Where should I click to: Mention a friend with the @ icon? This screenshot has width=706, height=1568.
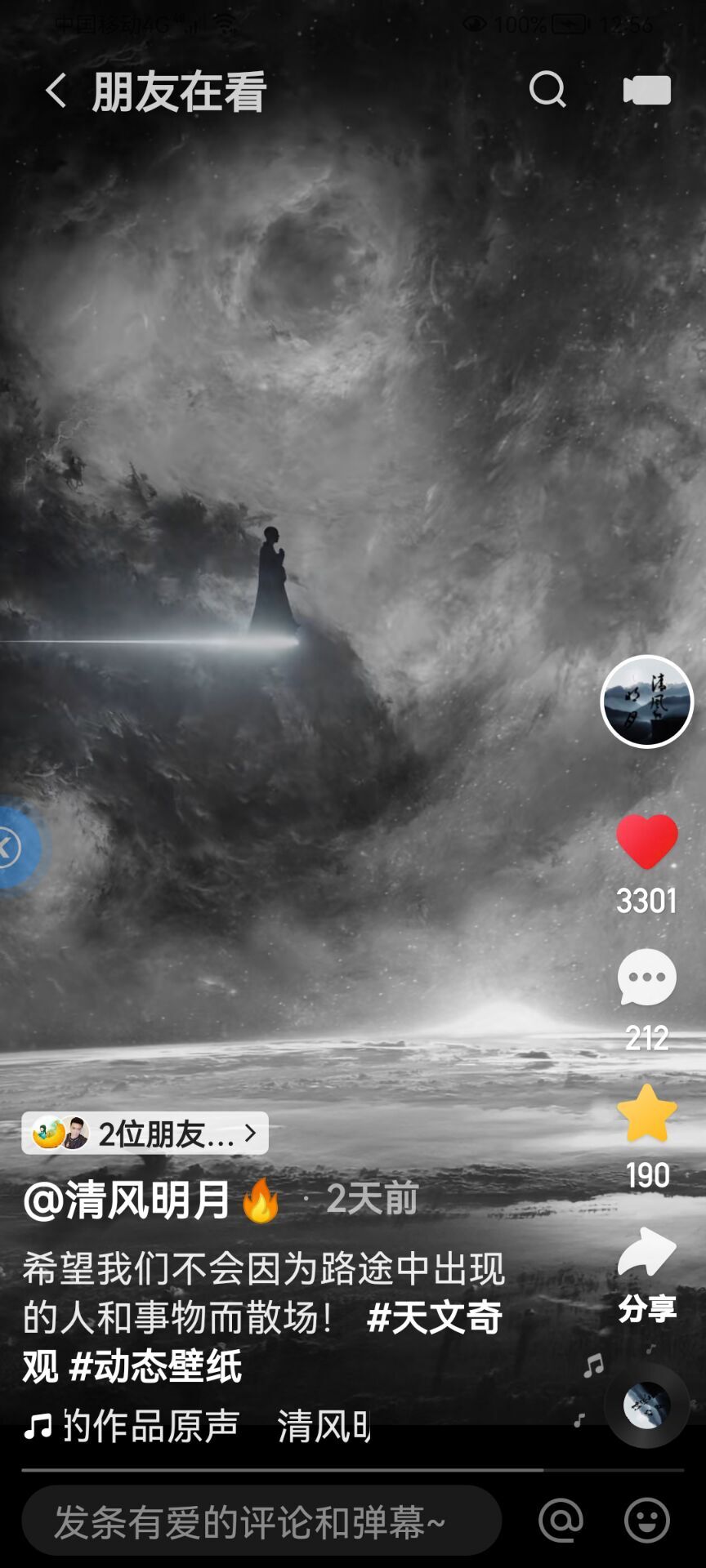pyautogui.click(x=561, y=1521)
